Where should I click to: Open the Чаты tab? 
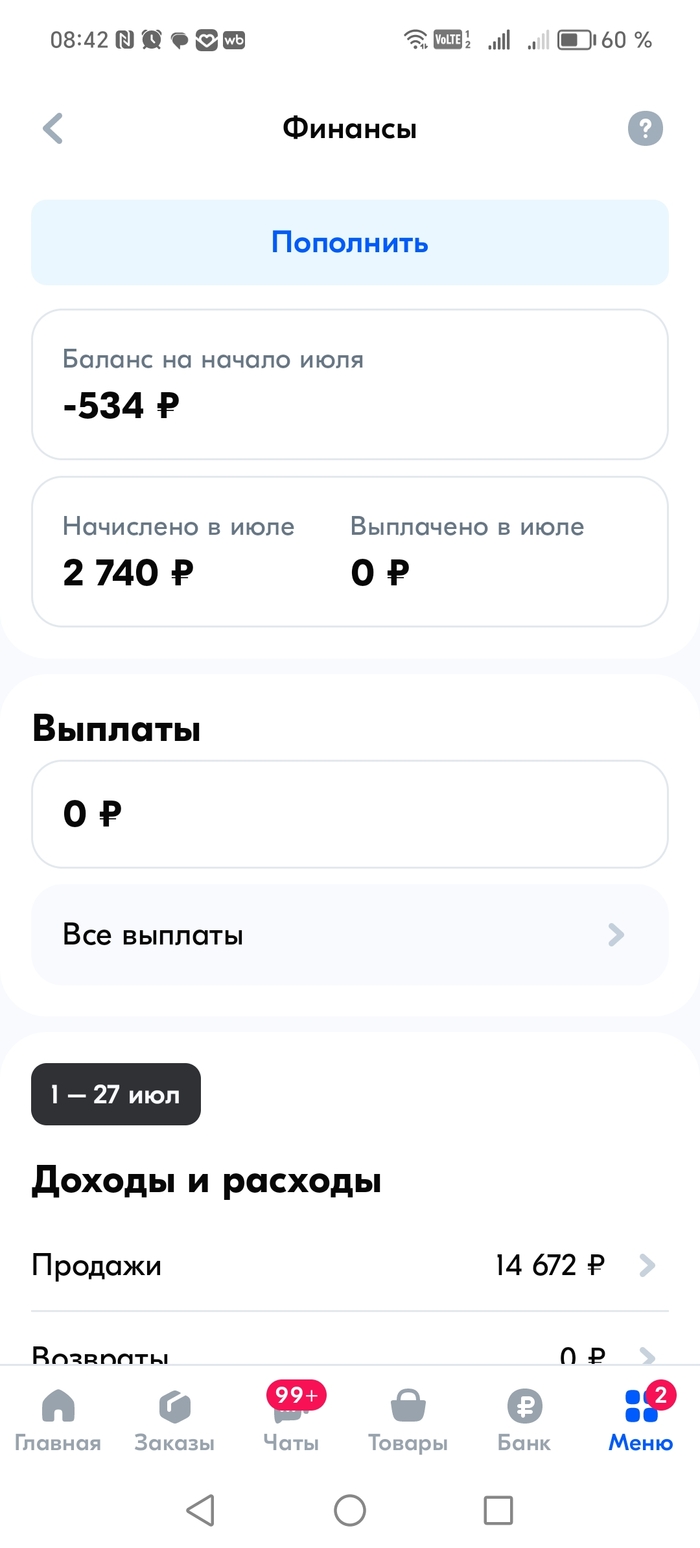coord(291,1421)
